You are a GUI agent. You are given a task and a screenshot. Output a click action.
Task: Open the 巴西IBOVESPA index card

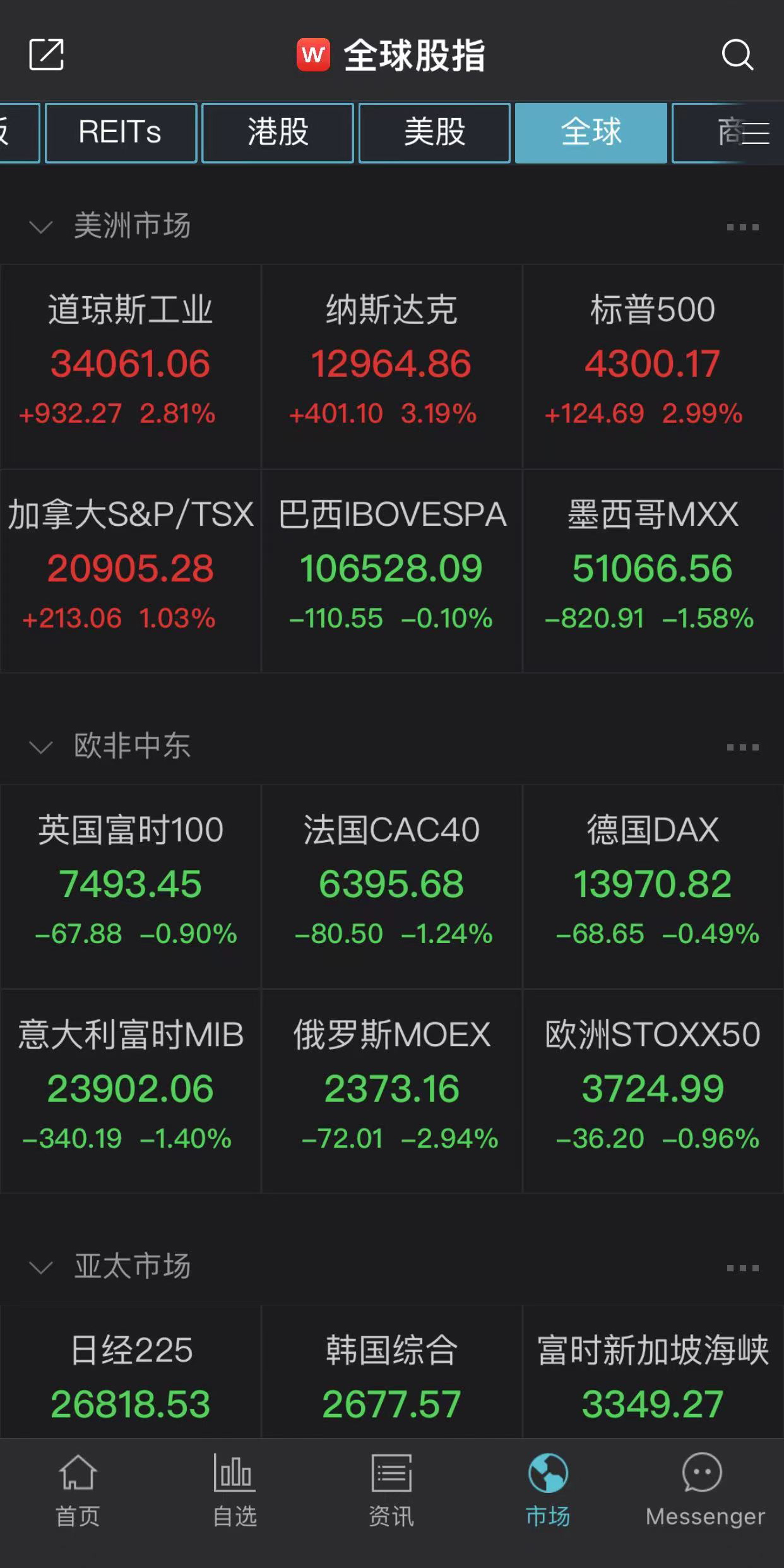(x=391, y=569)
